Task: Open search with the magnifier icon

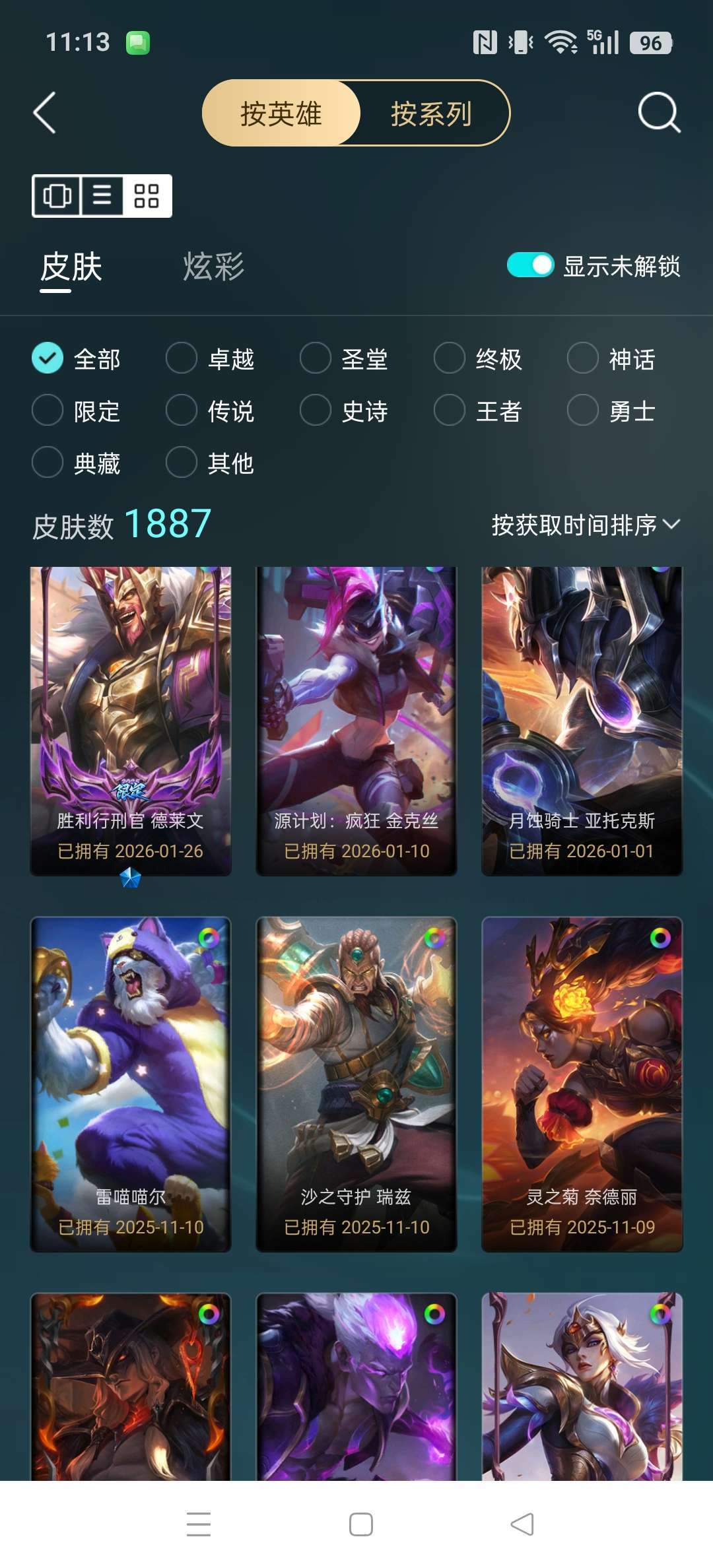Action: point(658,112)
